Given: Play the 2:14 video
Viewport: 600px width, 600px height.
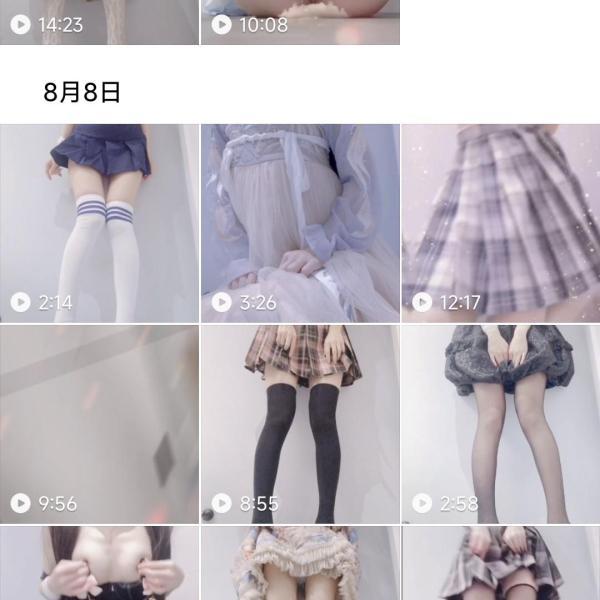Looking at the screenshot, I should point(99,222).
